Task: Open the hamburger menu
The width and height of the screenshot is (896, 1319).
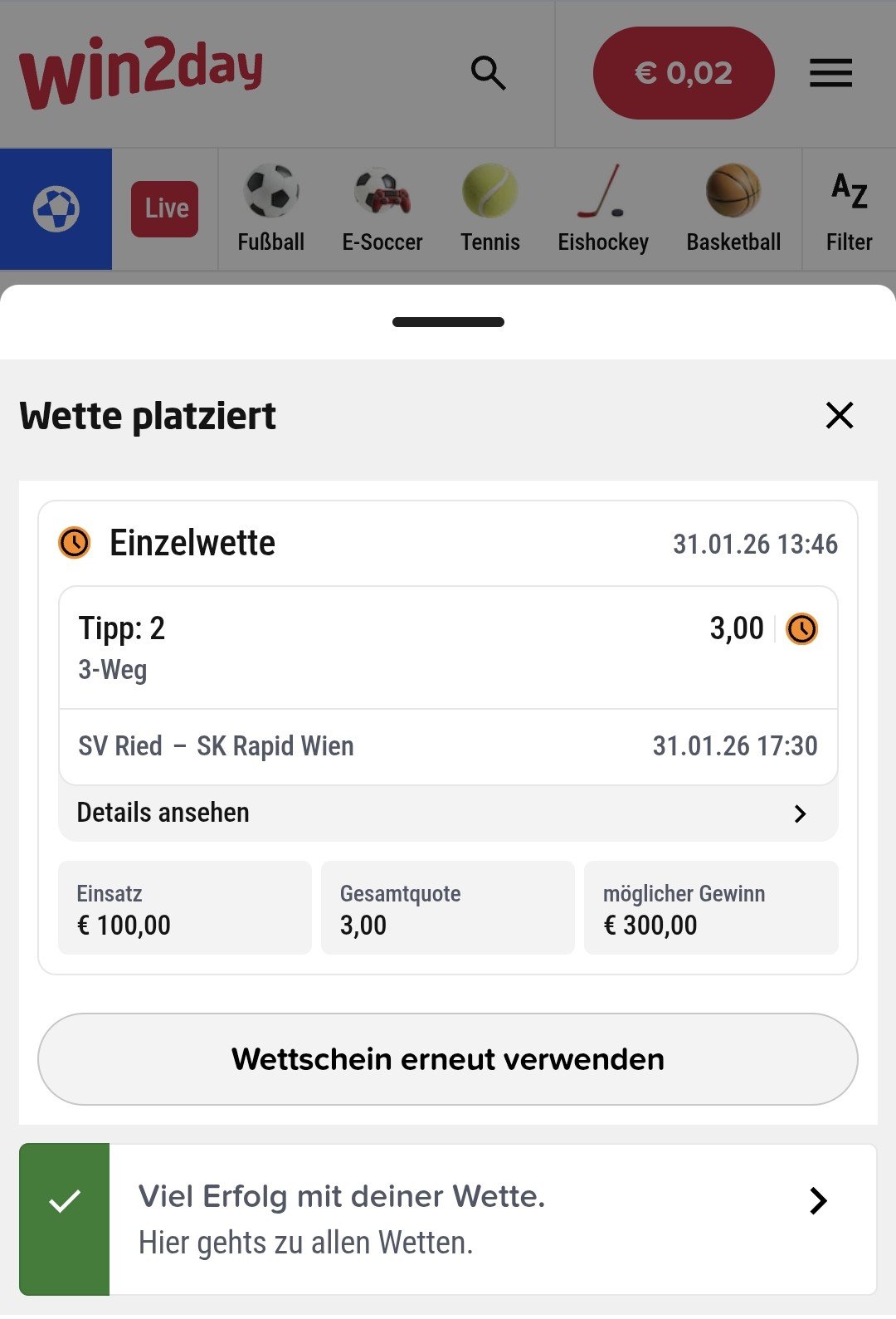Action: [x=830, y=73]
